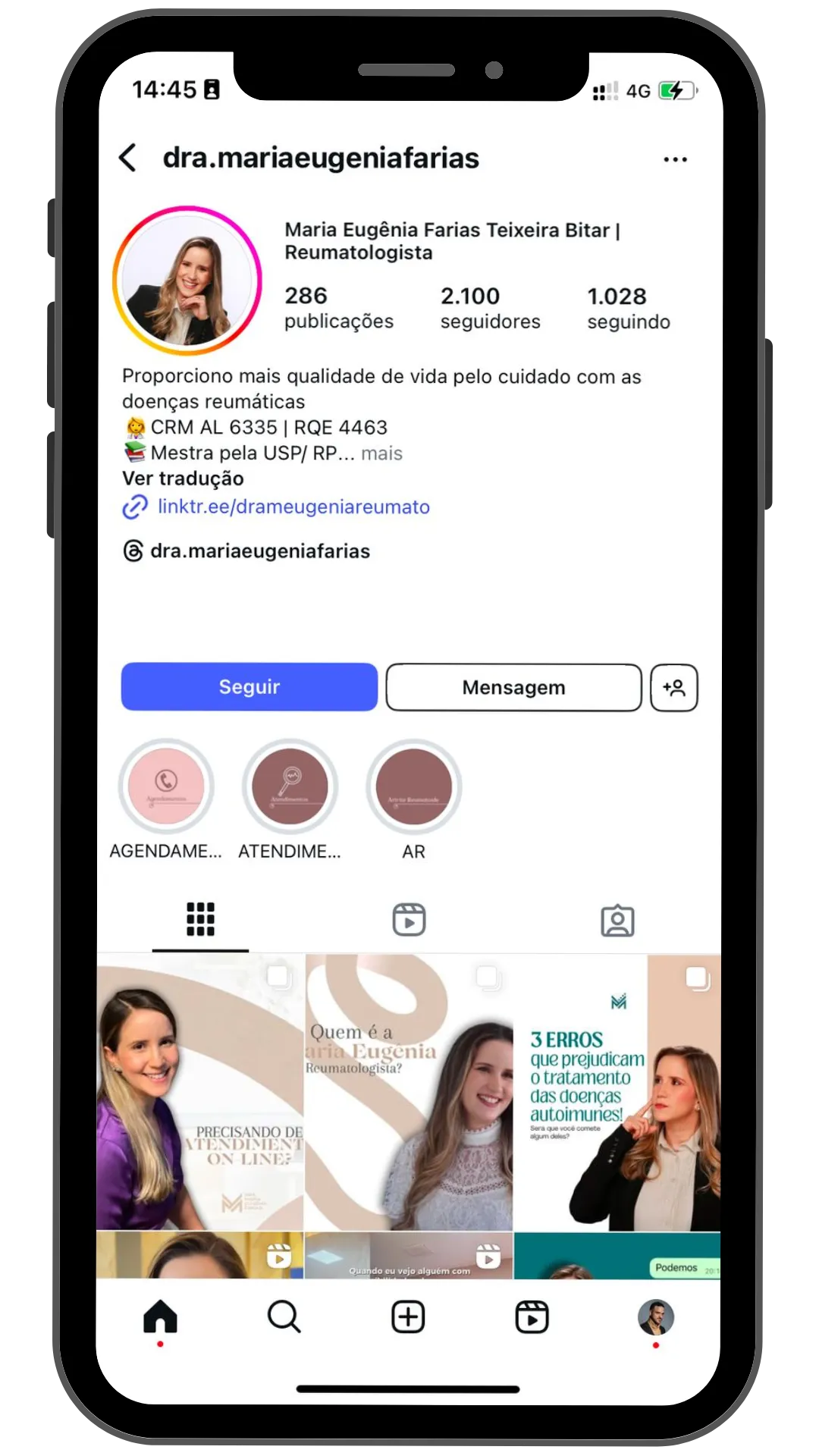Show suggested accounts with add-person icon
Screen dimensions: 819x1456
(x=673, y=688)
